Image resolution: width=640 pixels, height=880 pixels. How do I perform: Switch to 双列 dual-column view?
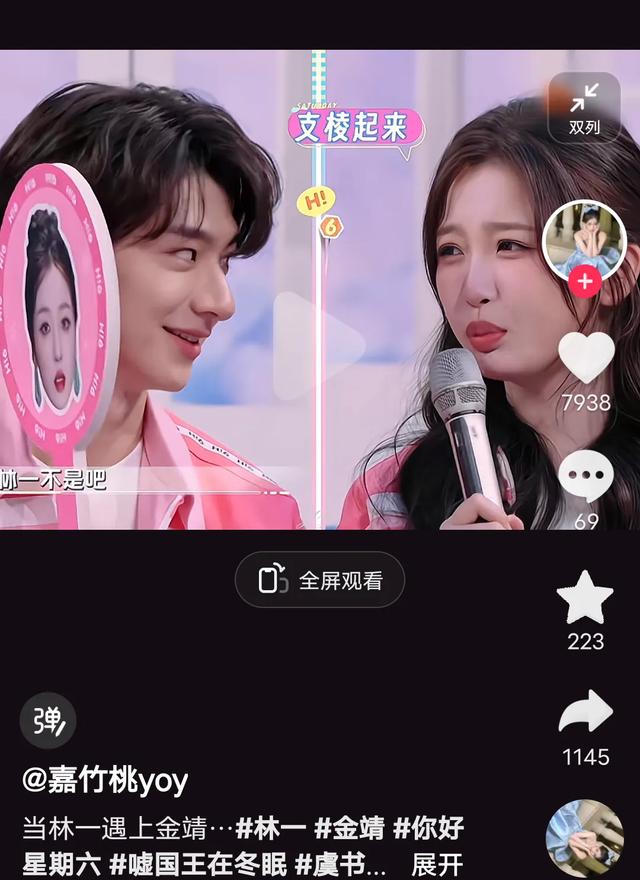584,108
